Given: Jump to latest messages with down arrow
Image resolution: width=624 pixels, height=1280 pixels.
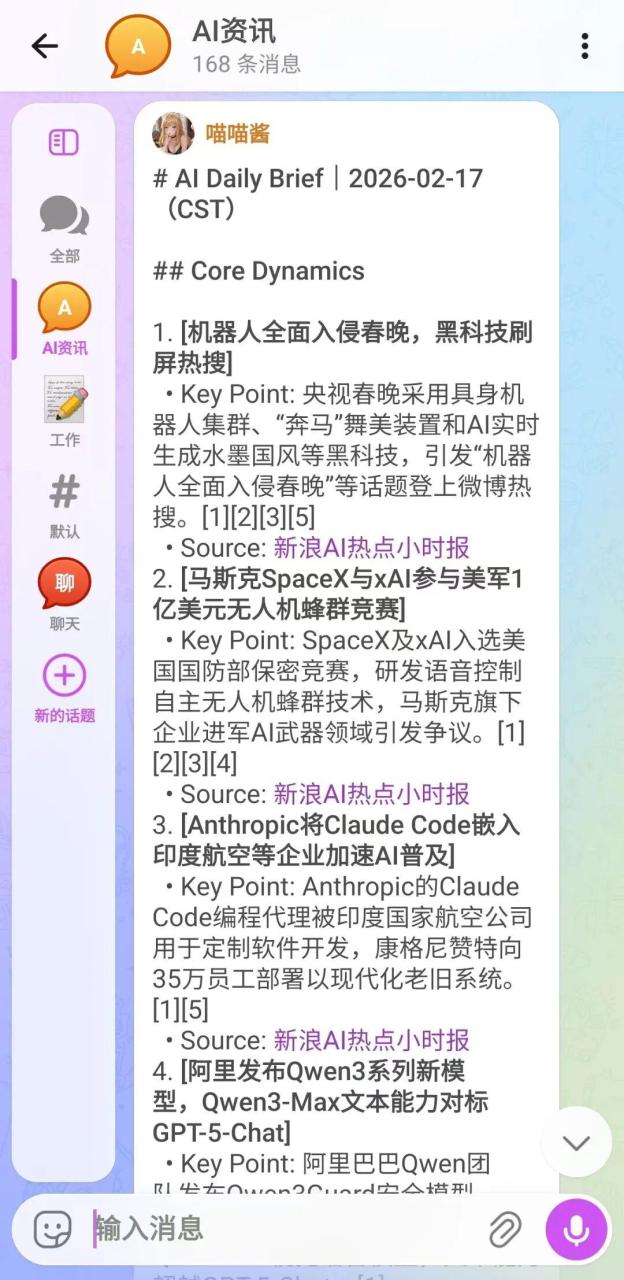Looking at the screenshot, I should pos(576,1142).
